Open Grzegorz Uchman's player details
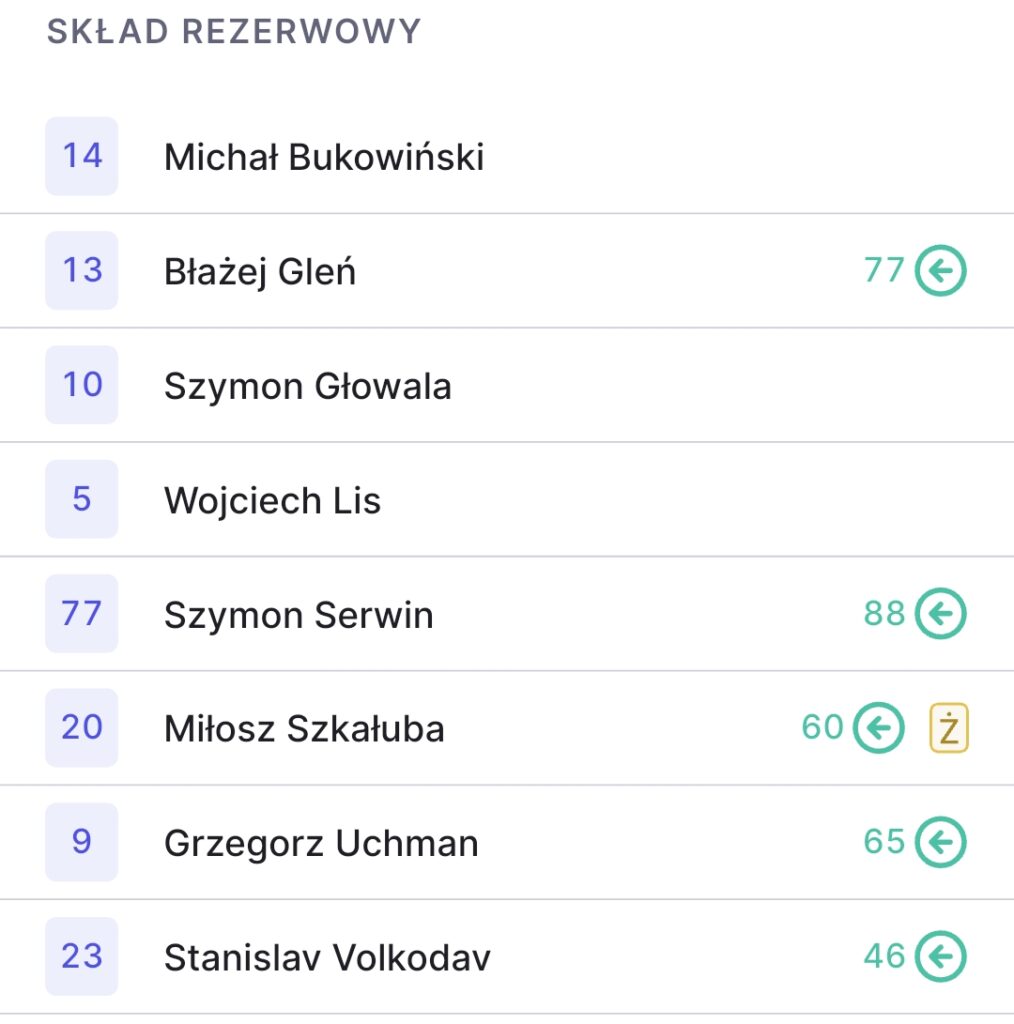 coord(321,843)
